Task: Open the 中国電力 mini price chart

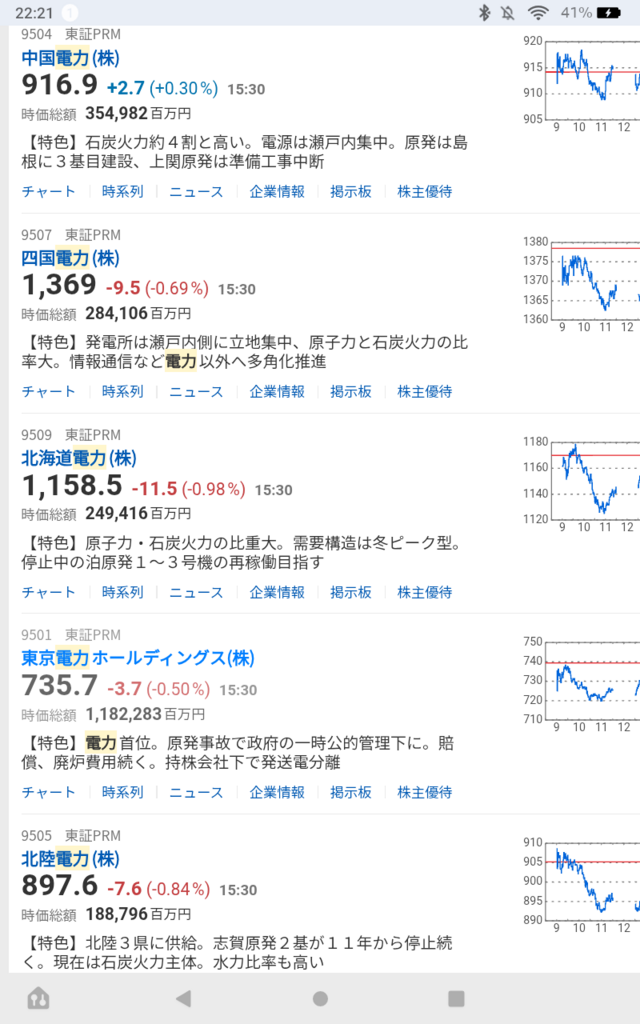Action: 581,84
